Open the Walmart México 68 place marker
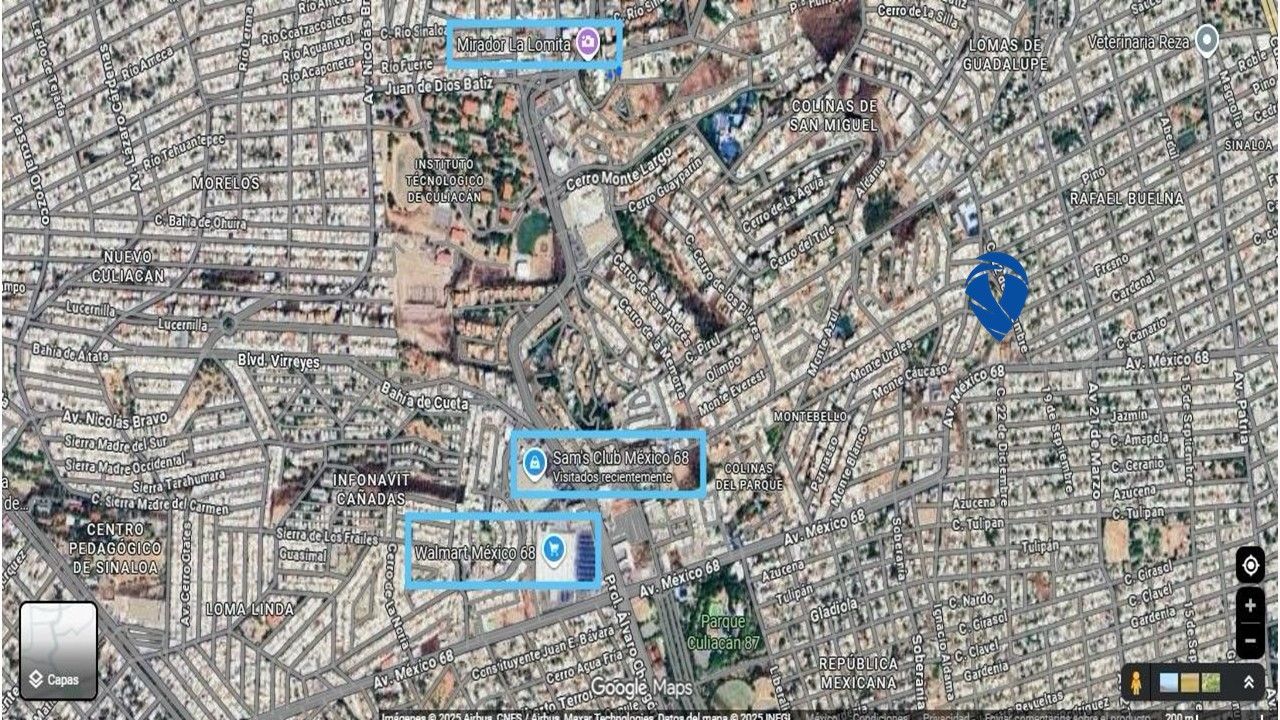The height and width of the screenshot is (720, 1280). (x=553, y=549)
